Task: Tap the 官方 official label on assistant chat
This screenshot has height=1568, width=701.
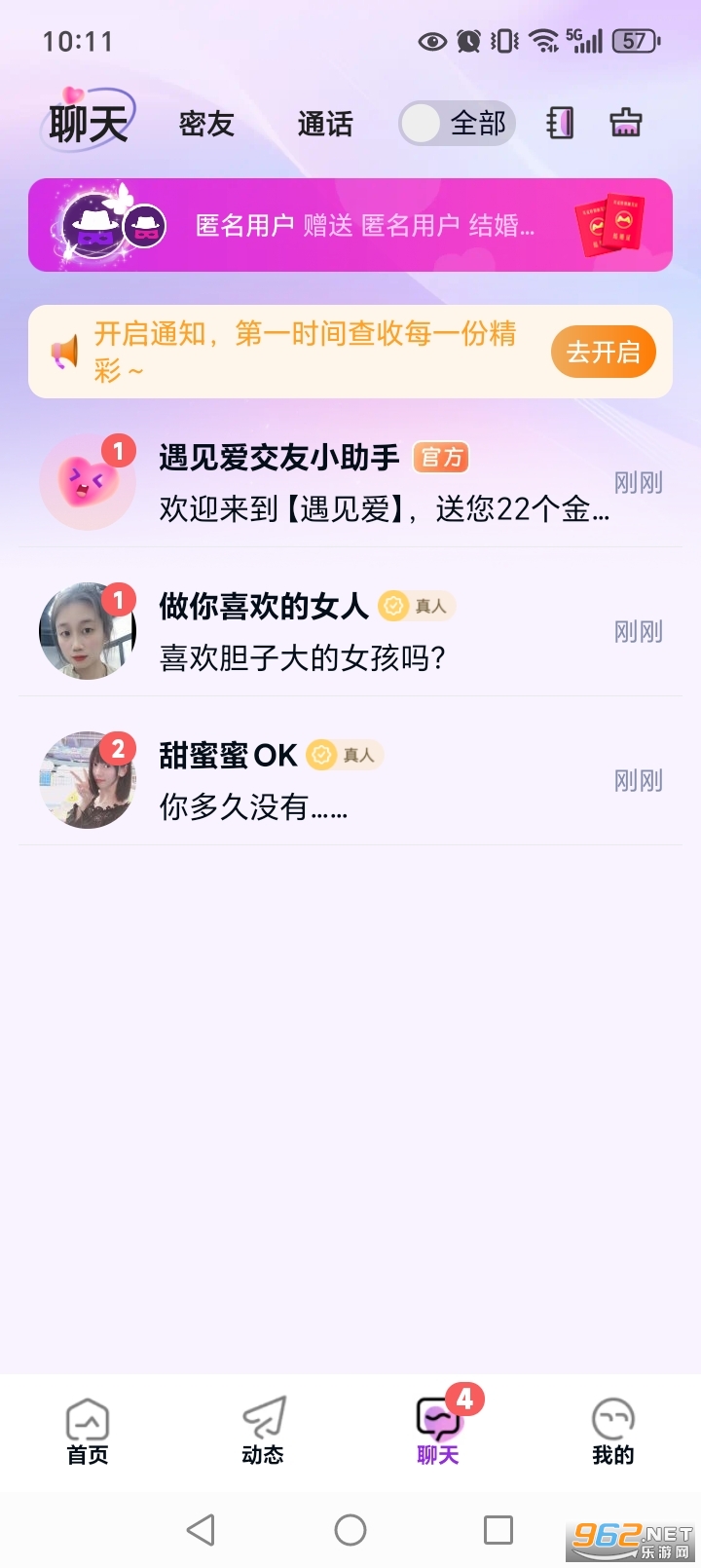Action: [x=441, y=458]
